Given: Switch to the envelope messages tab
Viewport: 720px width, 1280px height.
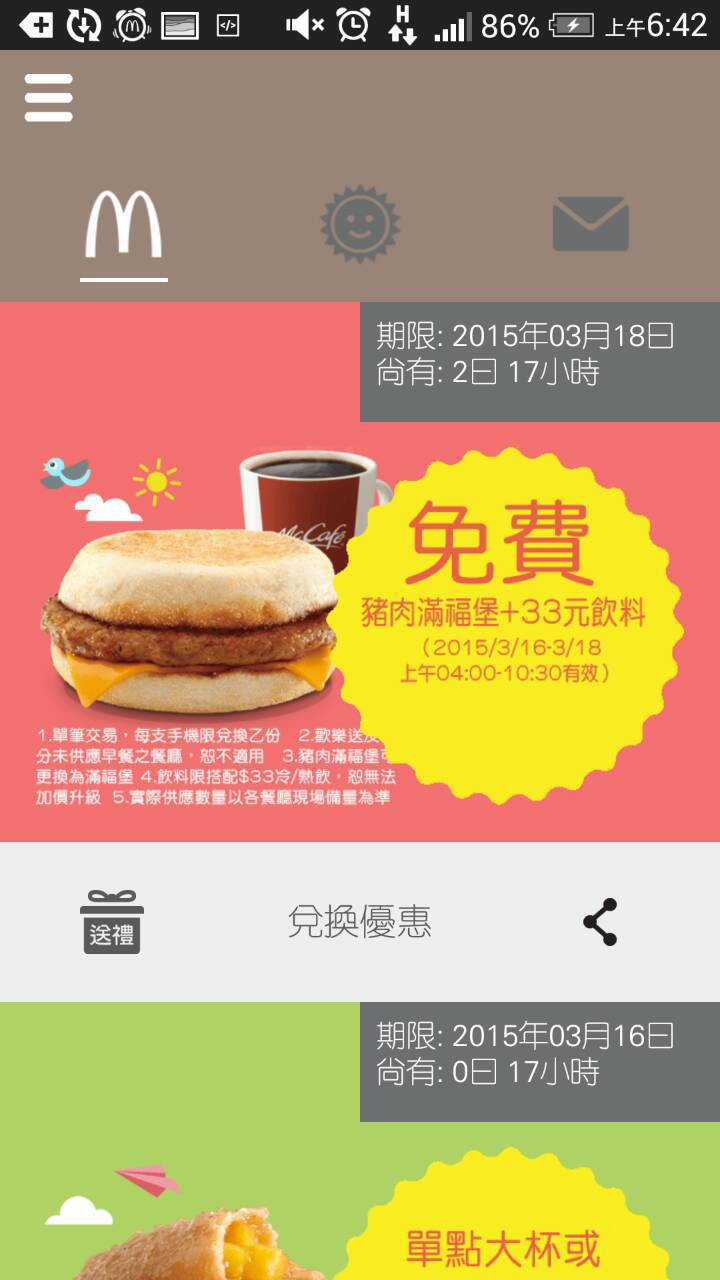Looking at the screenshot, I should (x=591, y=225).
